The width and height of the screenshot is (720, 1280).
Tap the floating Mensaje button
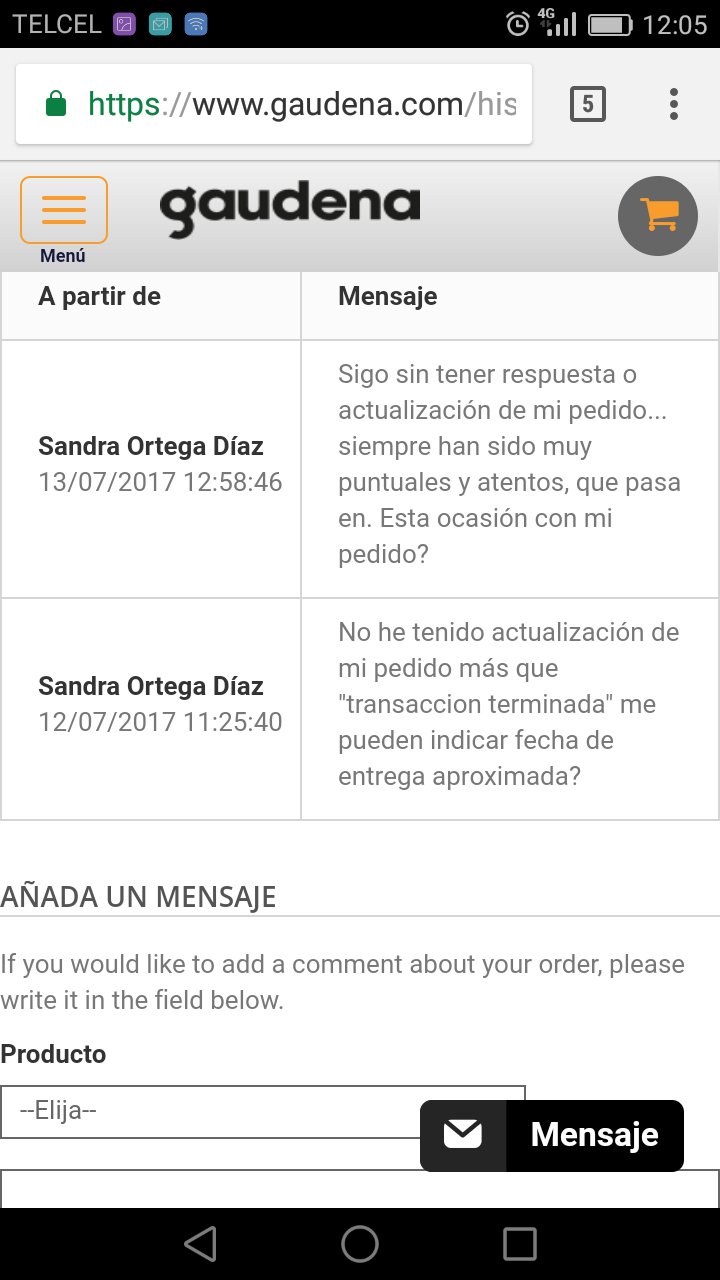[x=552, y=1135]
